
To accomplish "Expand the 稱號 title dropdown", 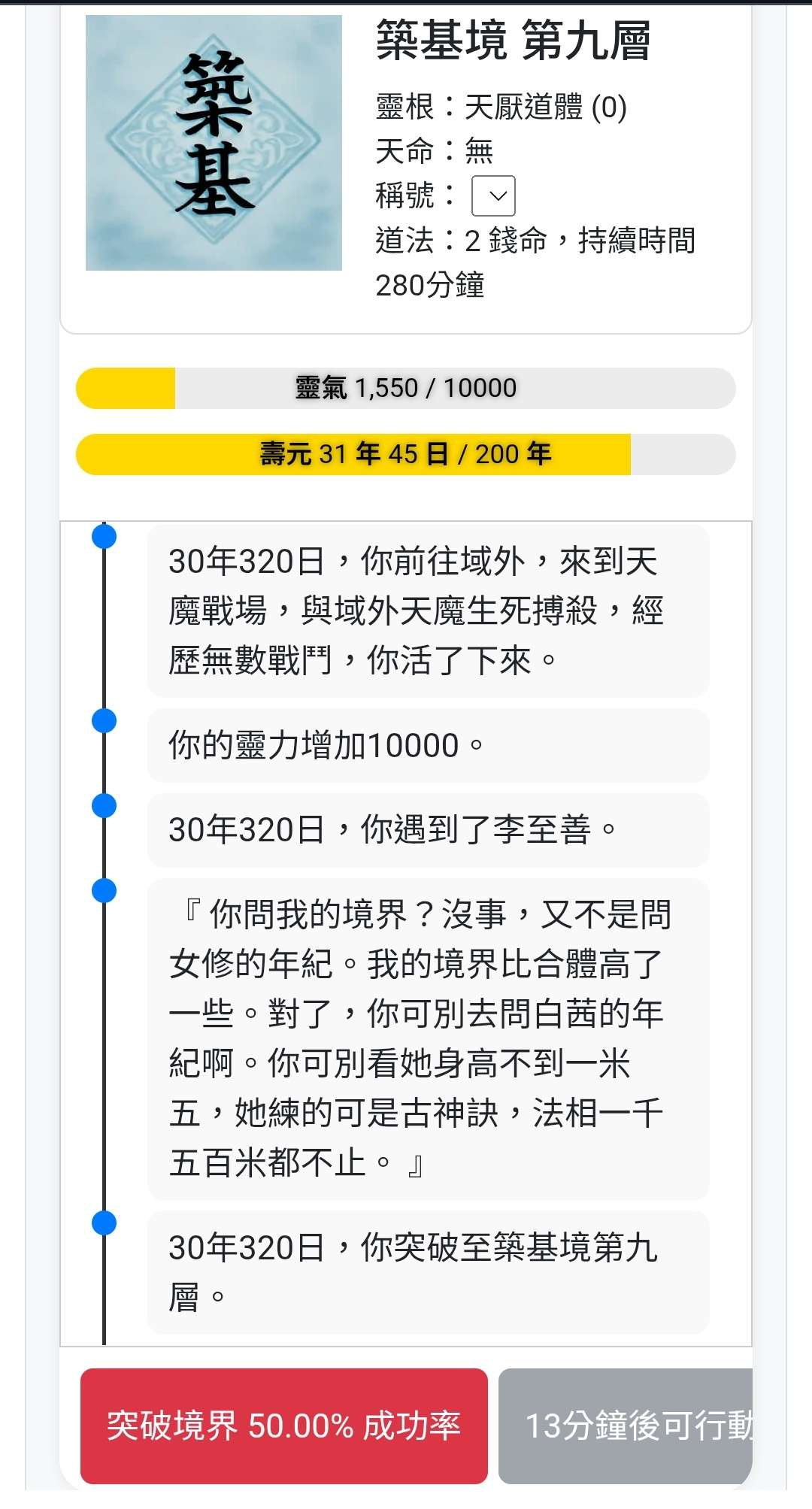I will (x=493, y=196).
